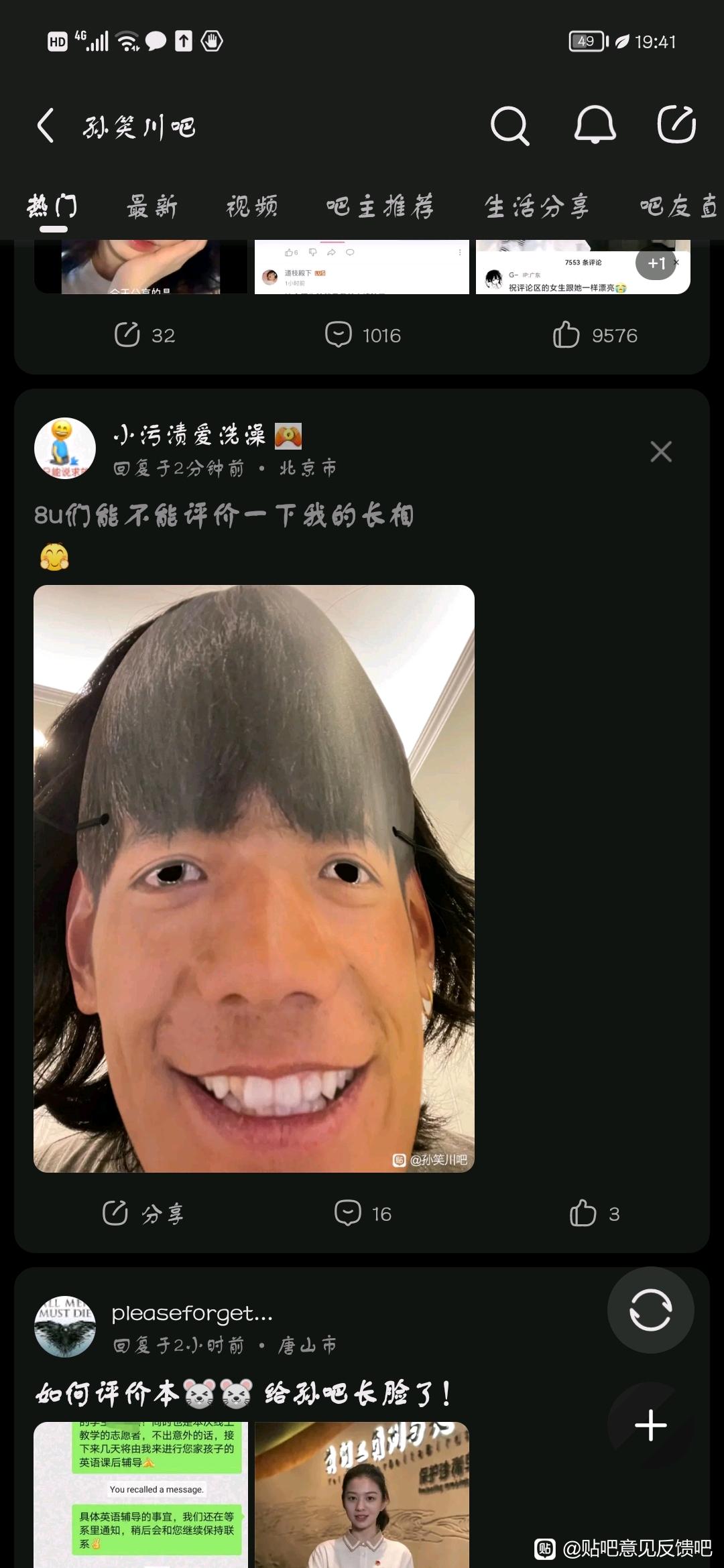Viewport: 724px width, 1568px height.
Task: Open comments on post with 1016 replies
Action: 363,335
